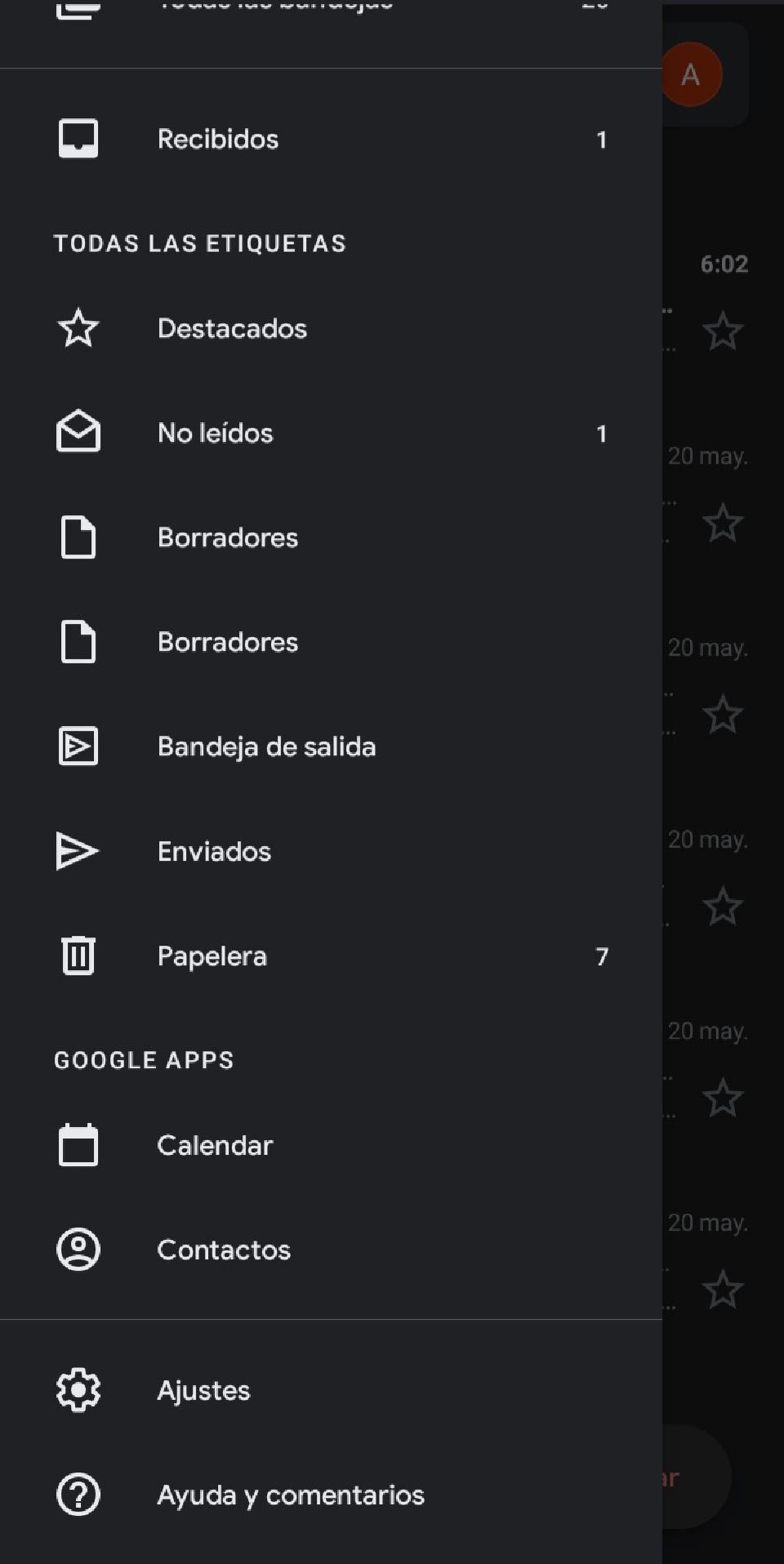This screenshot has height=1564, width=784.
Task: Go to Bandeja de salida
Action: (266, 746)
